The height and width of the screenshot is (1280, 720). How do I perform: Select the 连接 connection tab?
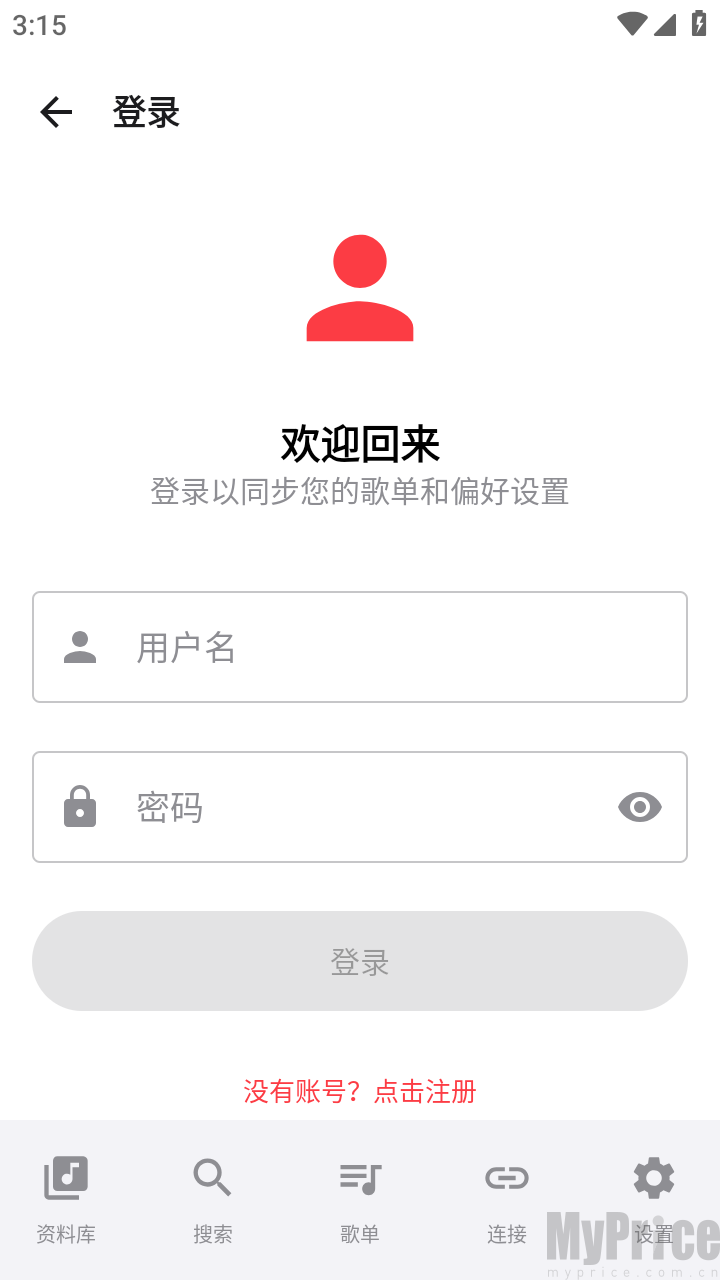coord(507,1200)
